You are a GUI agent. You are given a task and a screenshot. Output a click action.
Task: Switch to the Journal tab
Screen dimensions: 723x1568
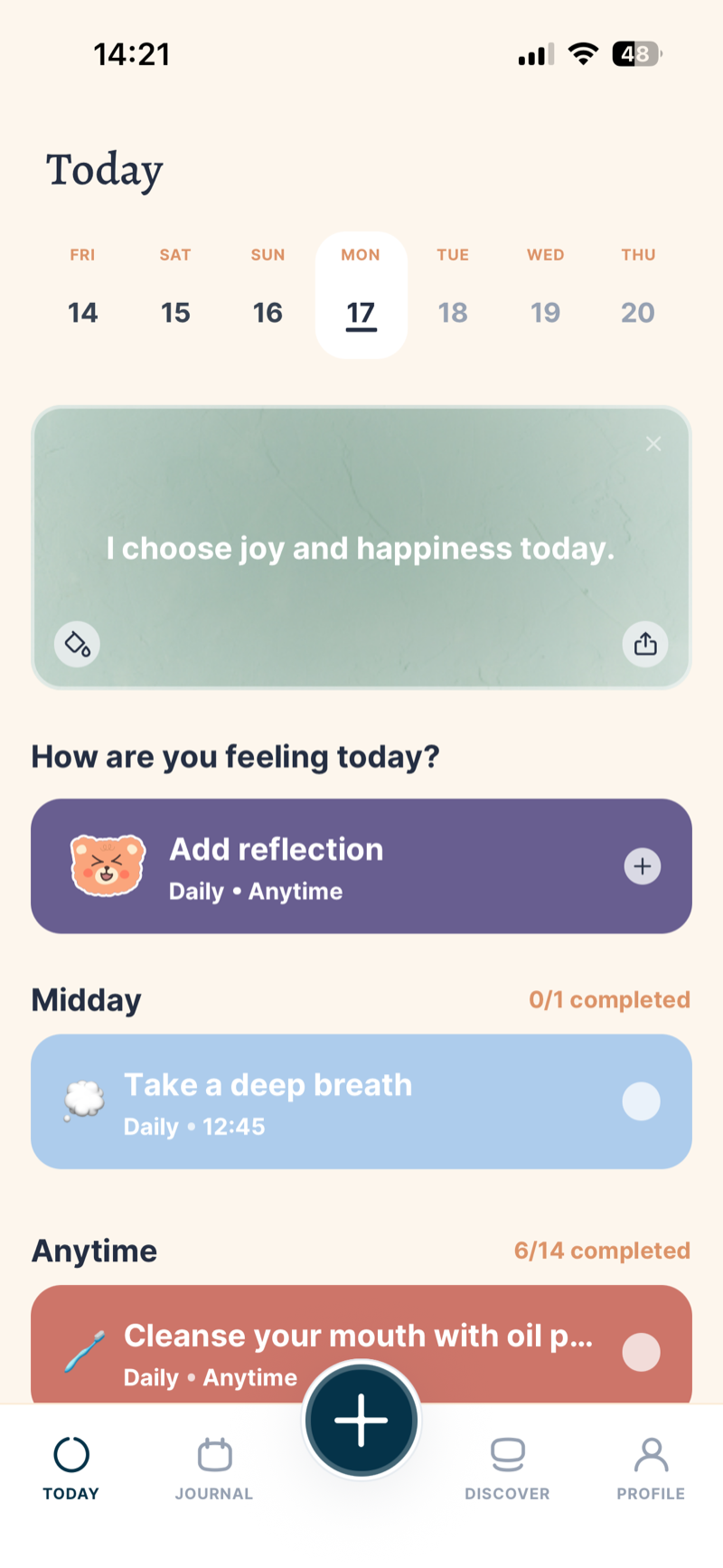(214, 1469)
